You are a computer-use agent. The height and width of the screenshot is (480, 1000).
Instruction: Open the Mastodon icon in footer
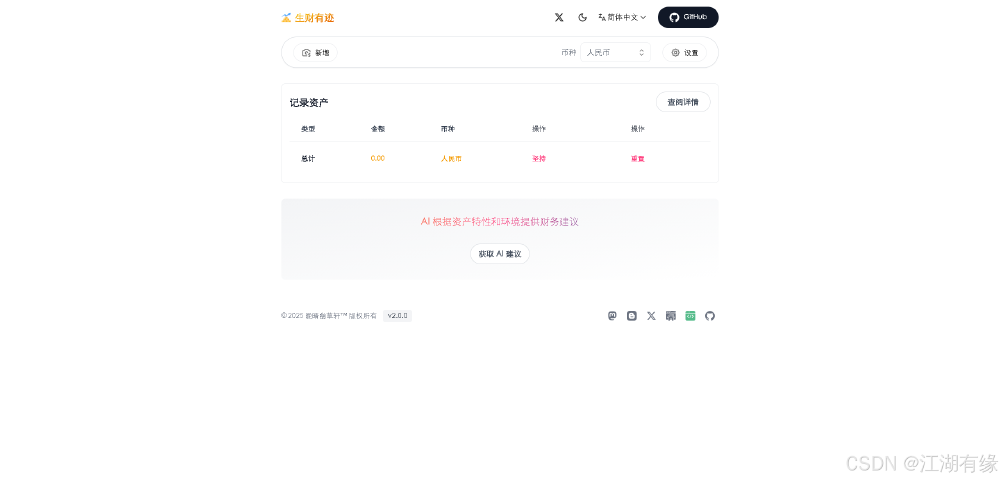click(x=612, y=316)
